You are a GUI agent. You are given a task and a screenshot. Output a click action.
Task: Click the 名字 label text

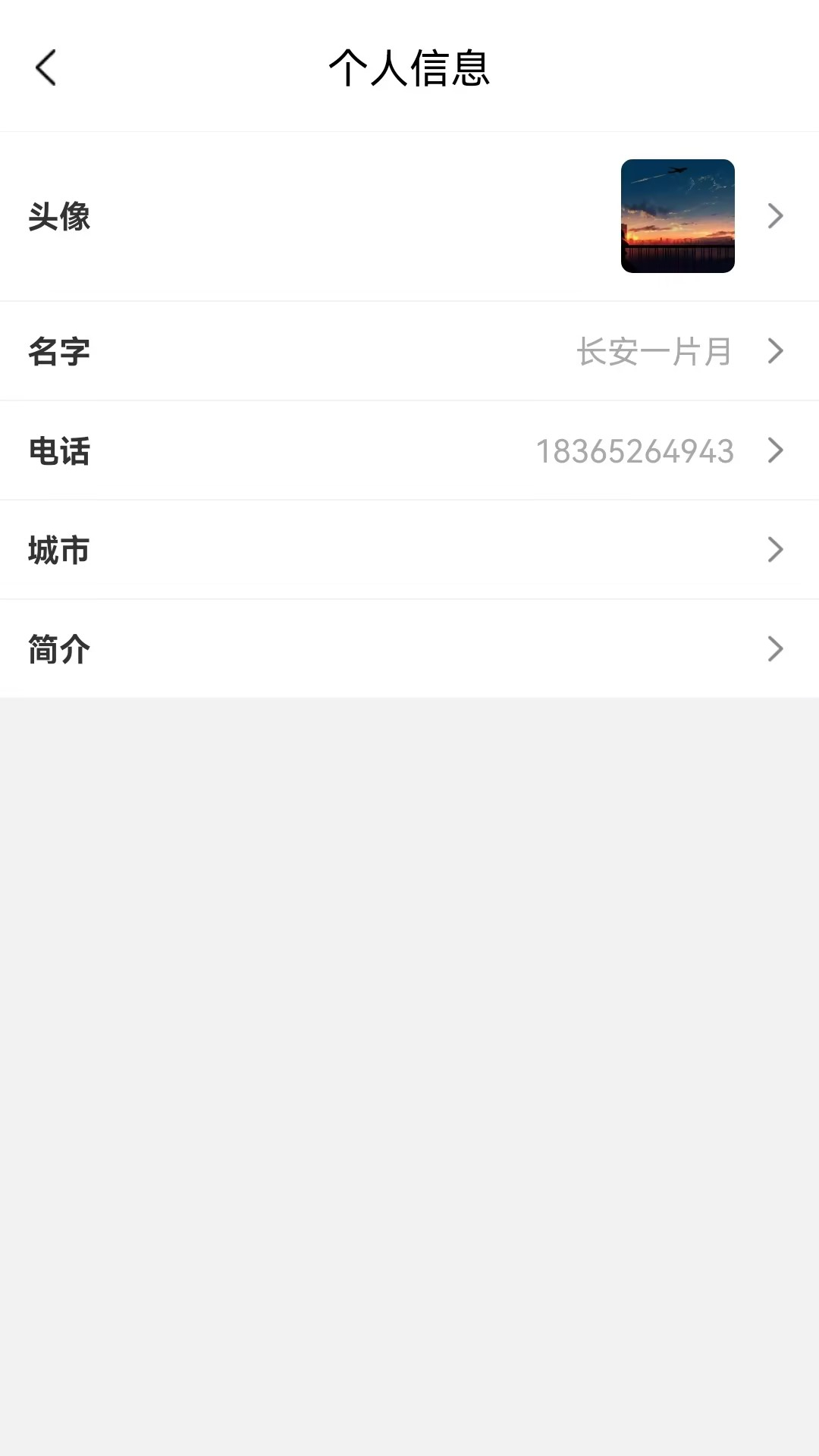click(x=58, y=351)
